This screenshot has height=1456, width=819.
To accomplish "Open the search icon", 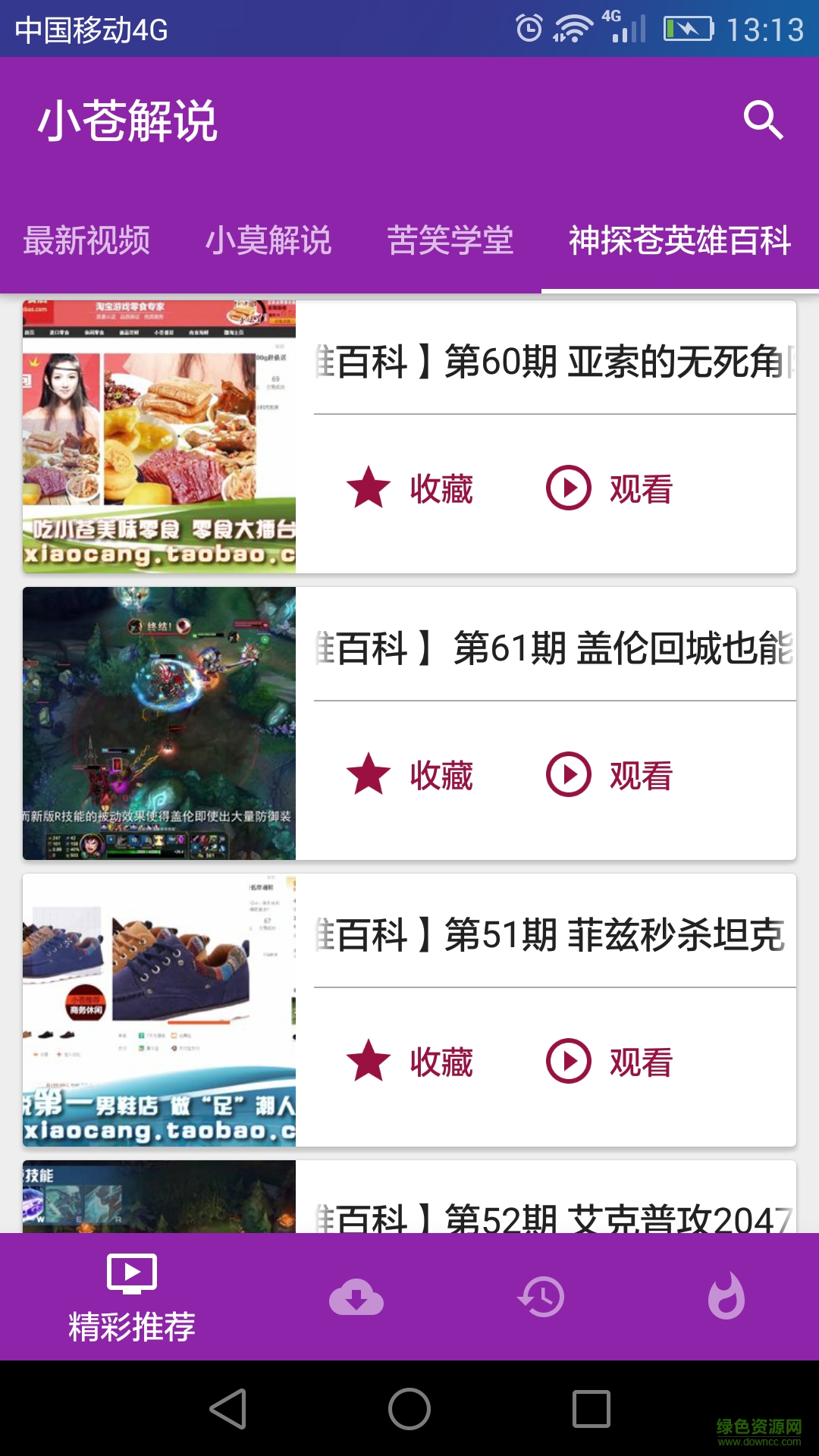I will (765, 120).
